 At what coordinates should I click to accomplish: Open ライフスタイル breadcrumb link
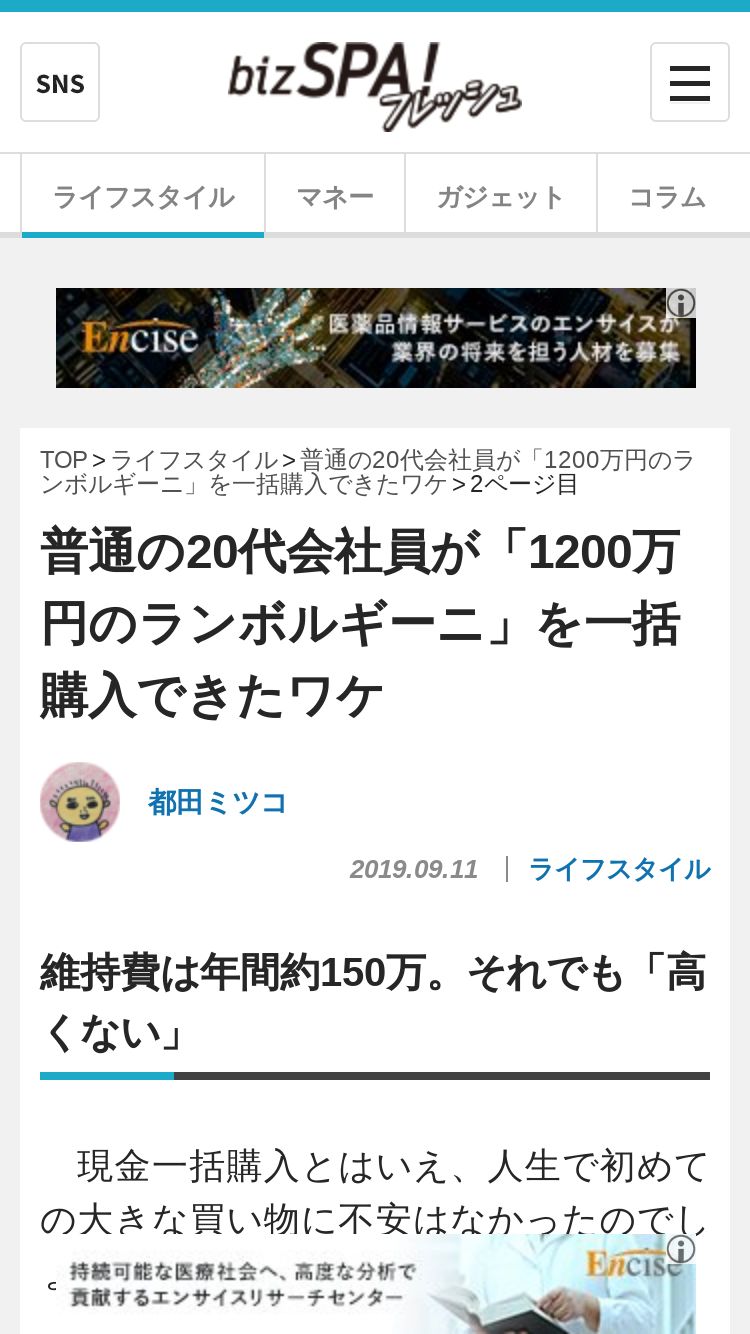[194, 460]
